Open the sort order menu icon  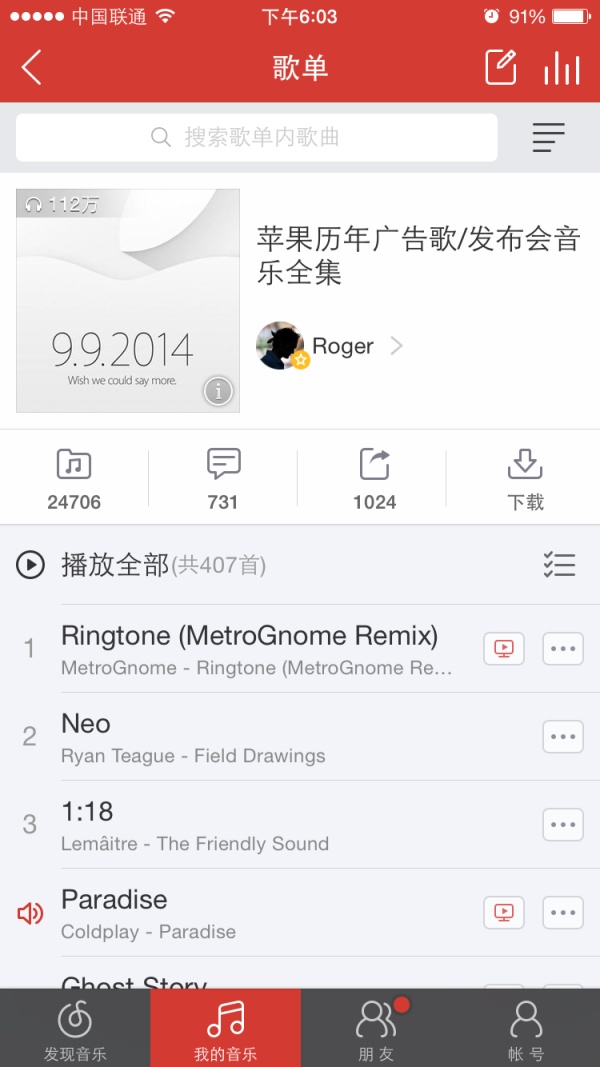point(548,138)
